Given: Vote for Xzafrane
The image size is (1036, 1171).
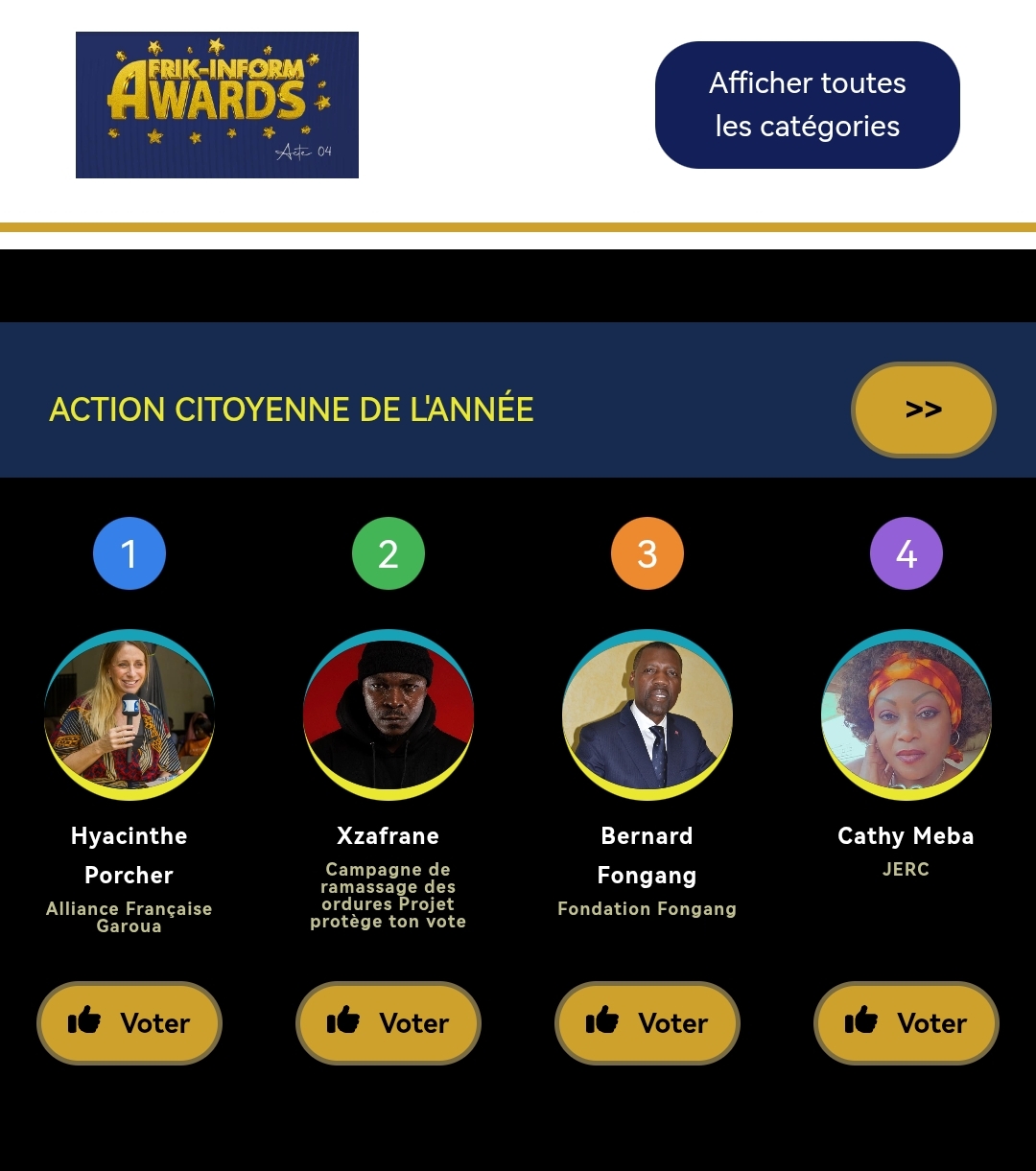Looking at the screenshot, I should pos(388,1022).
